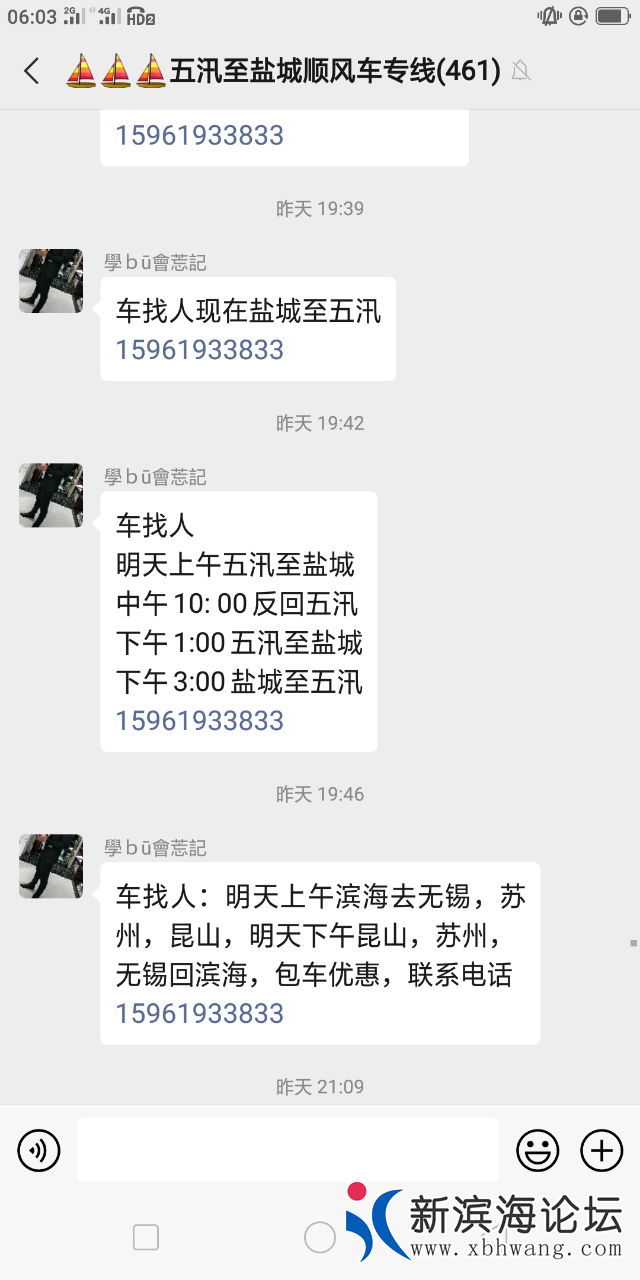
Task: Open the emoji picker
Action: [x=537, y=1151]
